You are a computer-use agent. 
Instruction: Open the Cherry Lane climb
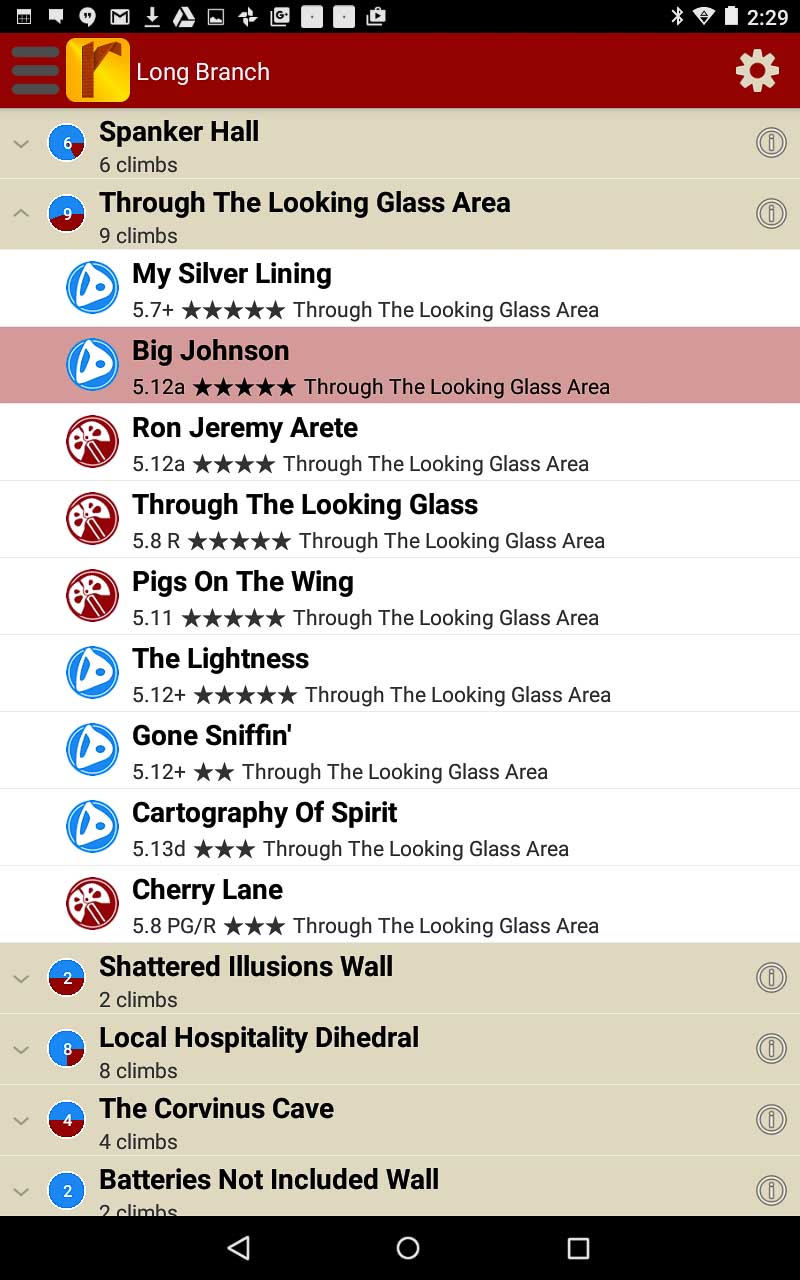(x=400, y=904)
